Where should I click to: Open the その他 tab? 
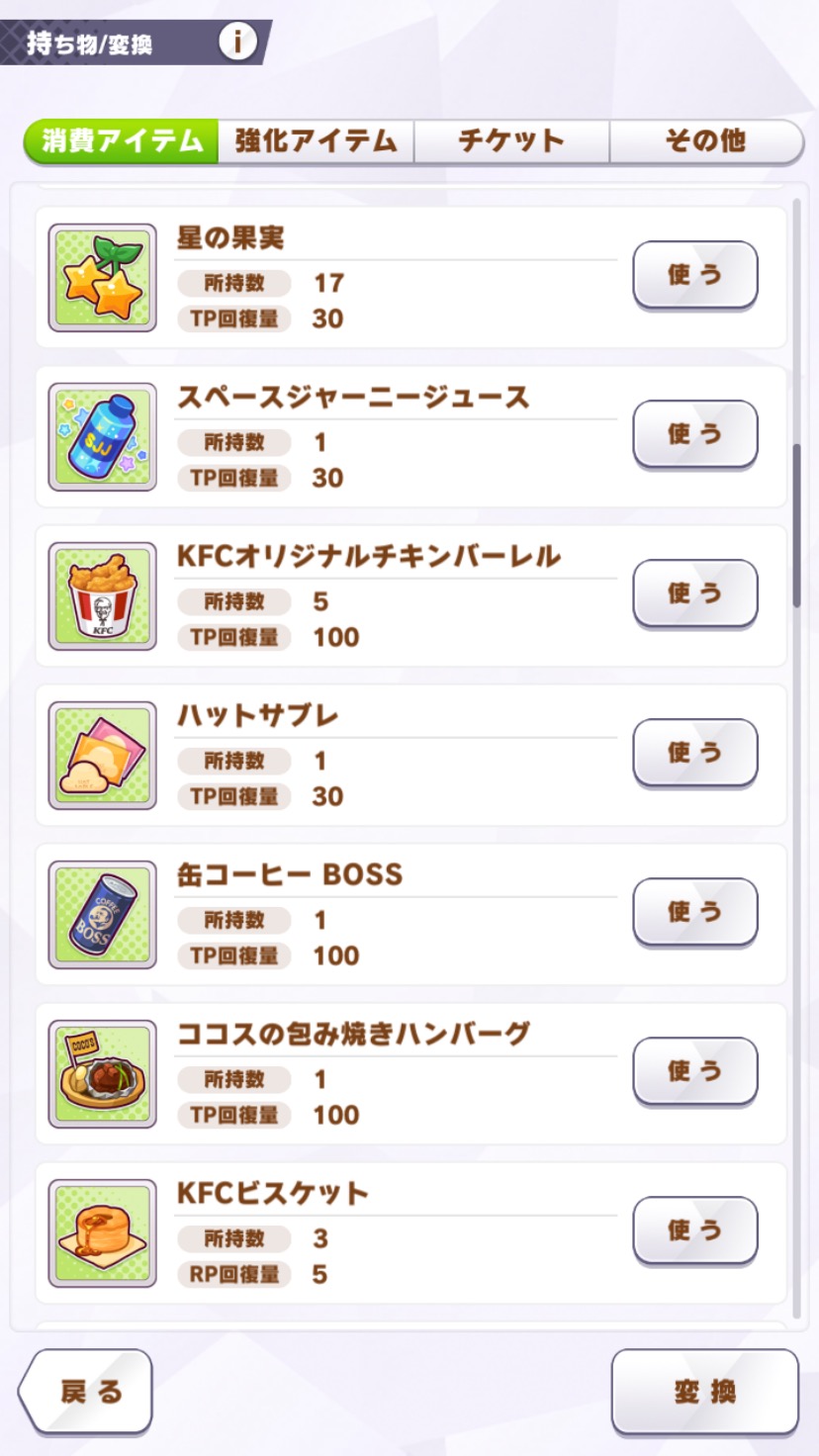point(705,141)
